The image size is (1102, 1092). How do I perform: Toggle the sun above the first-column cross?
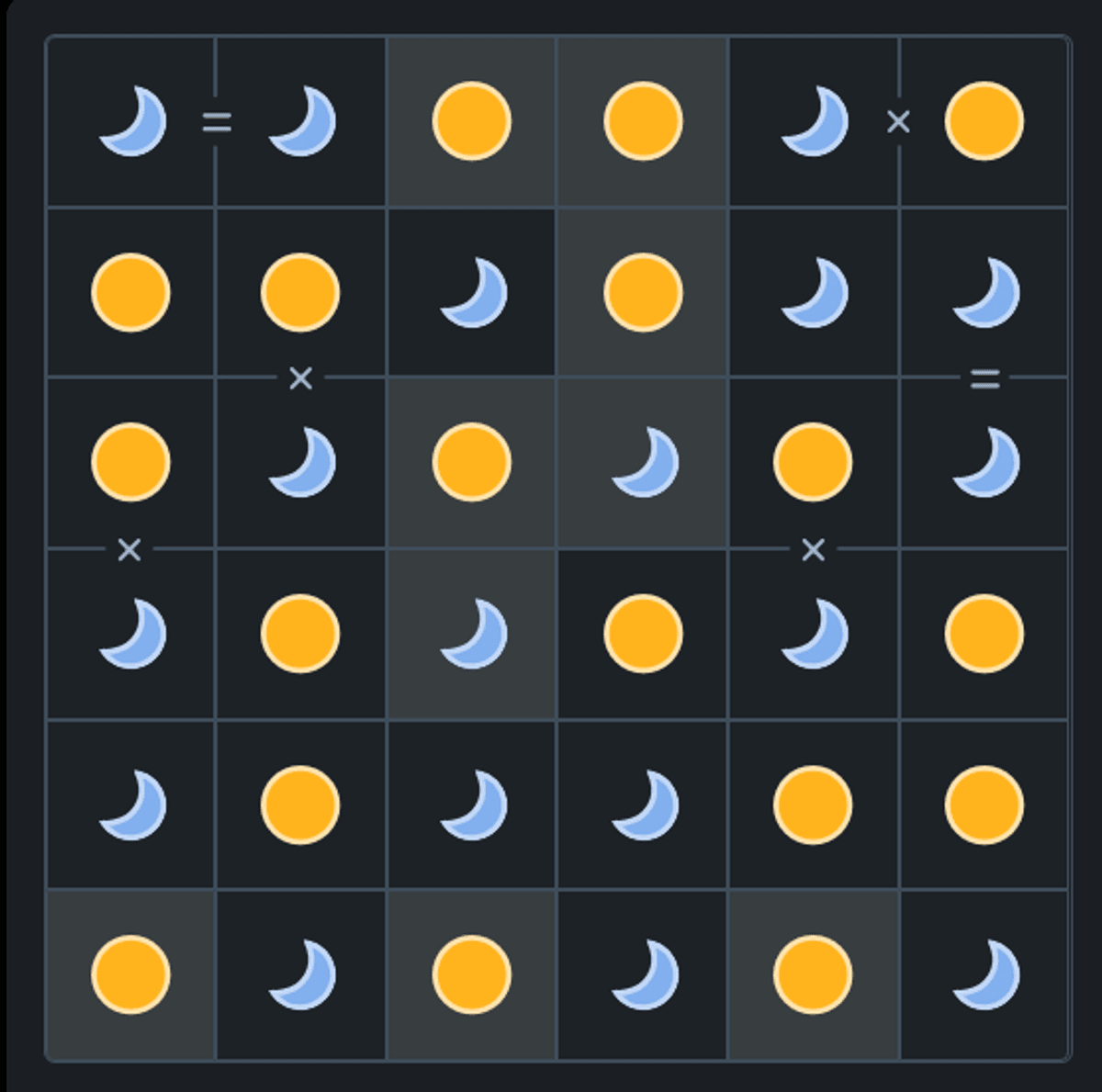click(x=131, y=462)
